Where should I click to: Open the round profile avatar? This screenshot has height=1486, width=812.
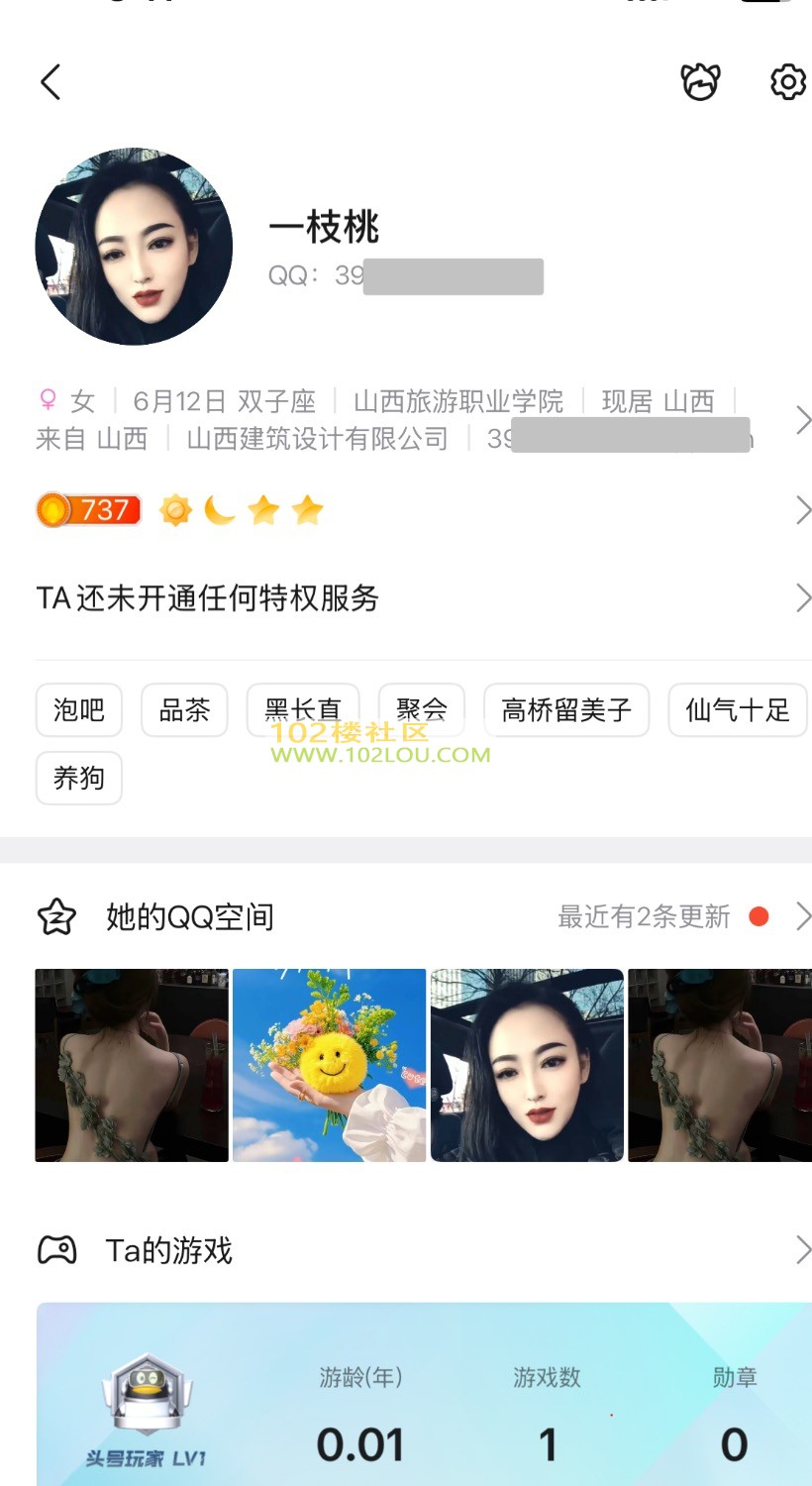134,247
